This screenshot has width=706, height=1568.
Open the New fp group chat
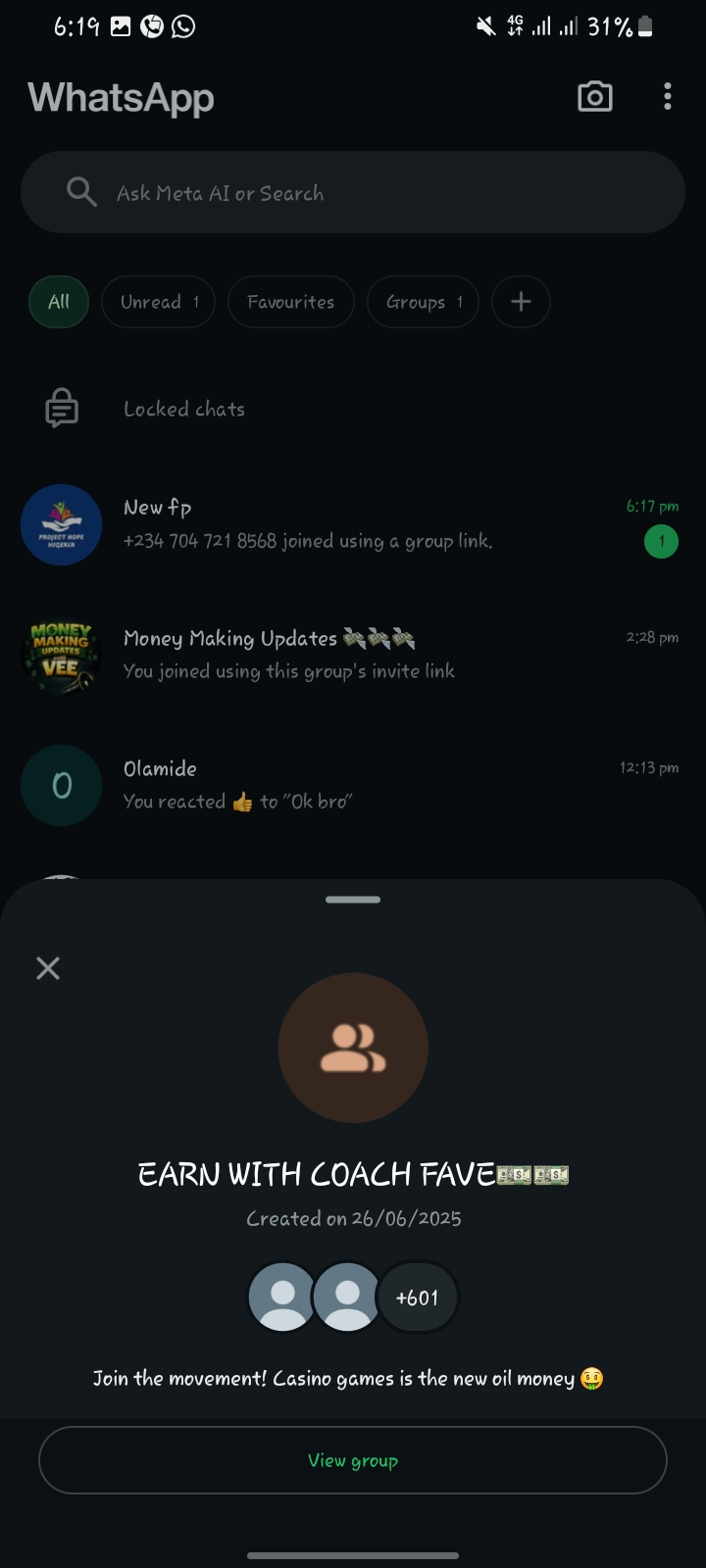(353, 524)
